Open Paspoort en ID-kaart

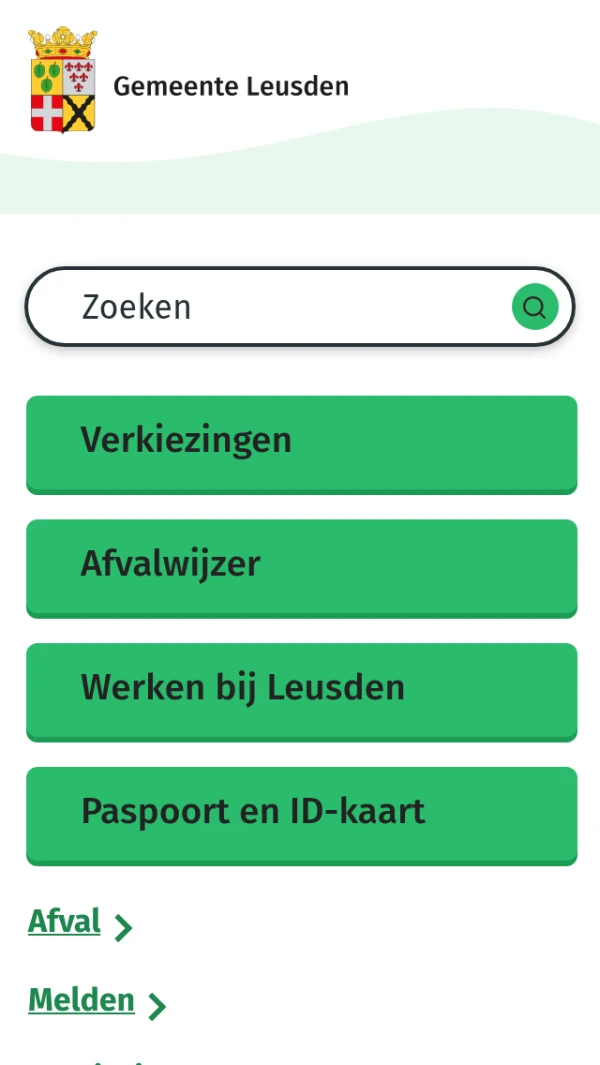pyautogui.click(x=301, y=813)
